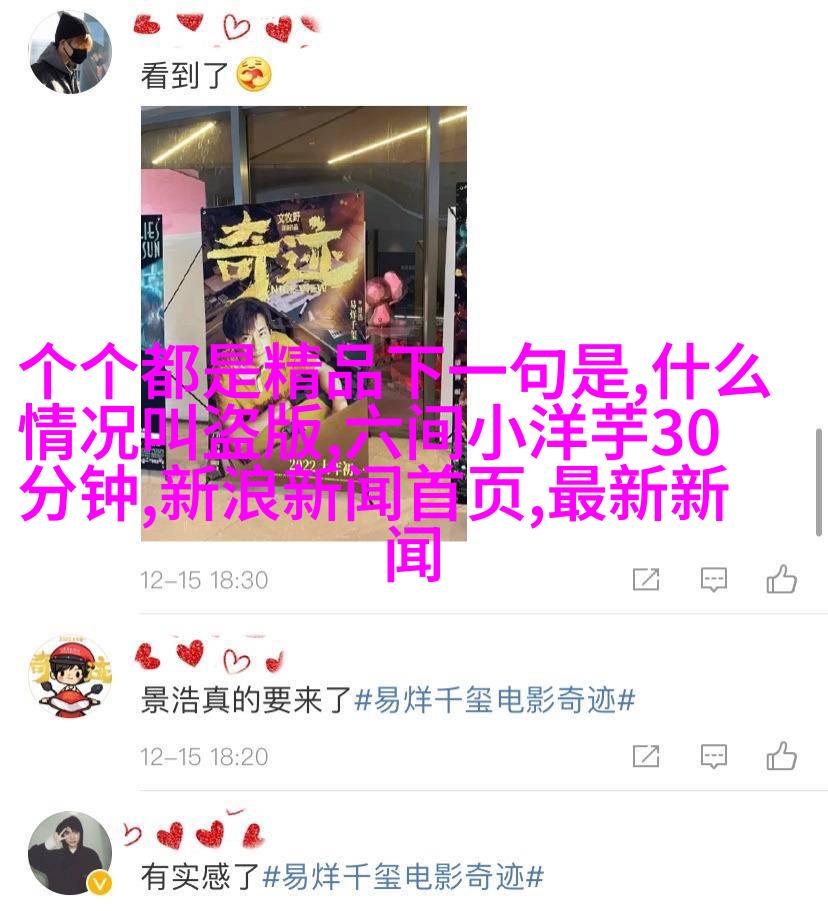Repost the comment posted at 12-15 18:30
828x911 pixels.
(x=646, y=579)
